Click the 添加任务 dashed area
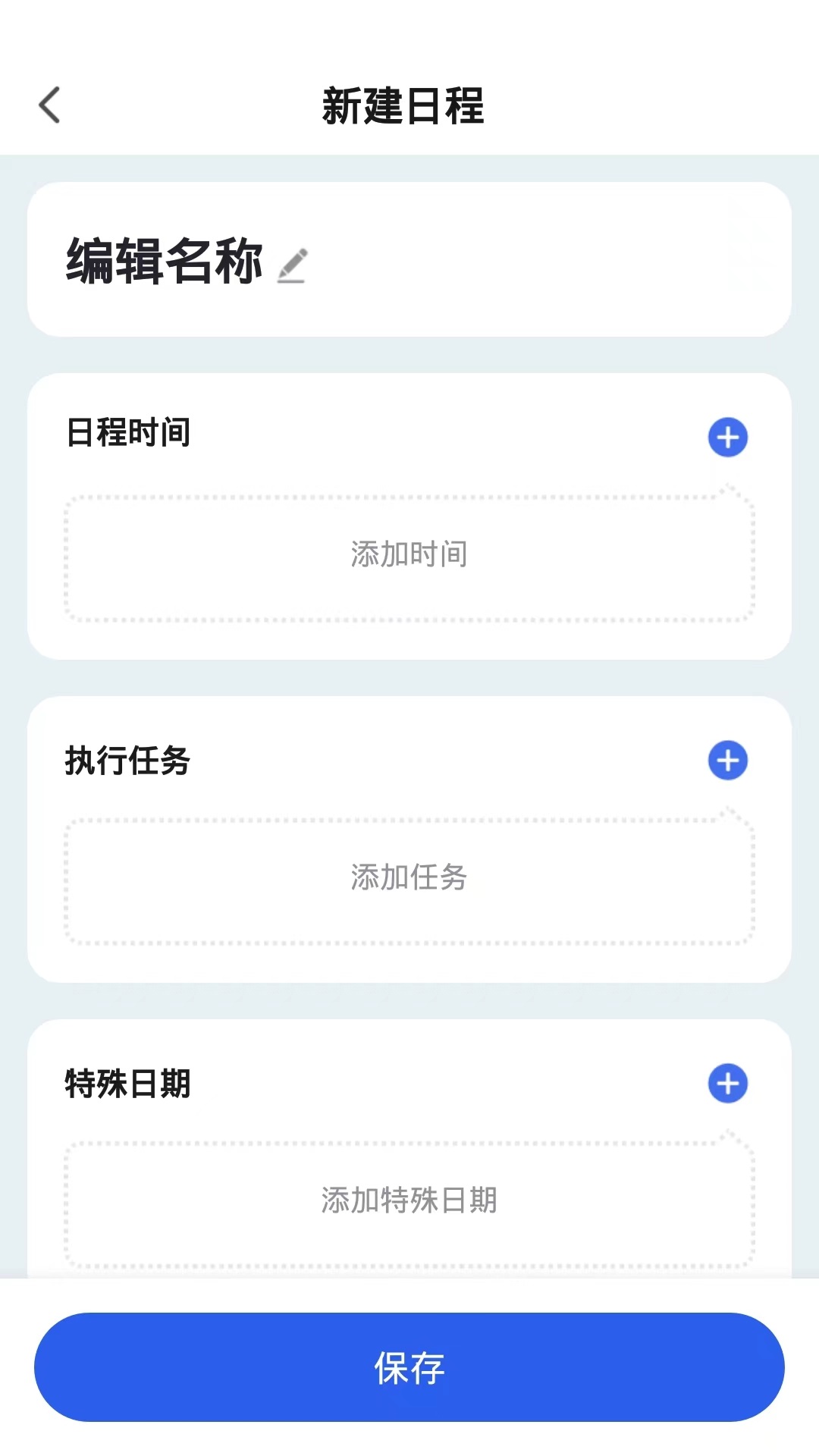819x1456 pixels. (409, 879)
